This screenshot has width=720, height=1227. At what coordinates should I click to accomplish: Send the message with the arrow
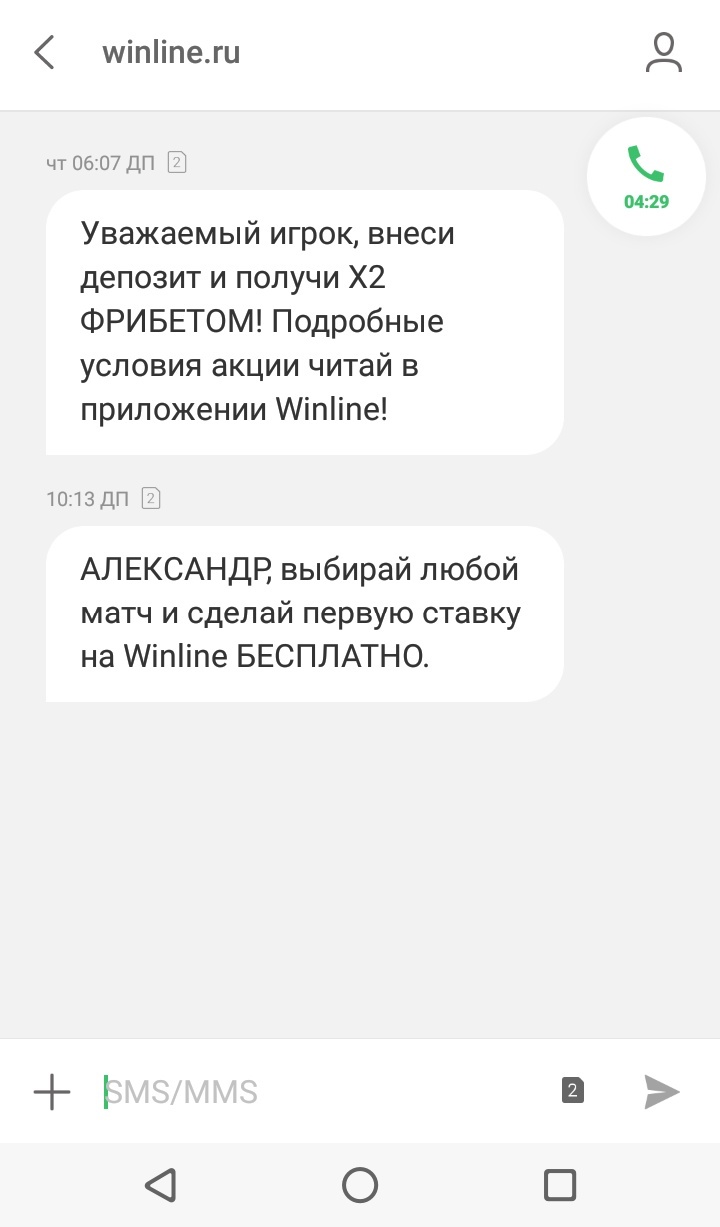coord(661,1091)
